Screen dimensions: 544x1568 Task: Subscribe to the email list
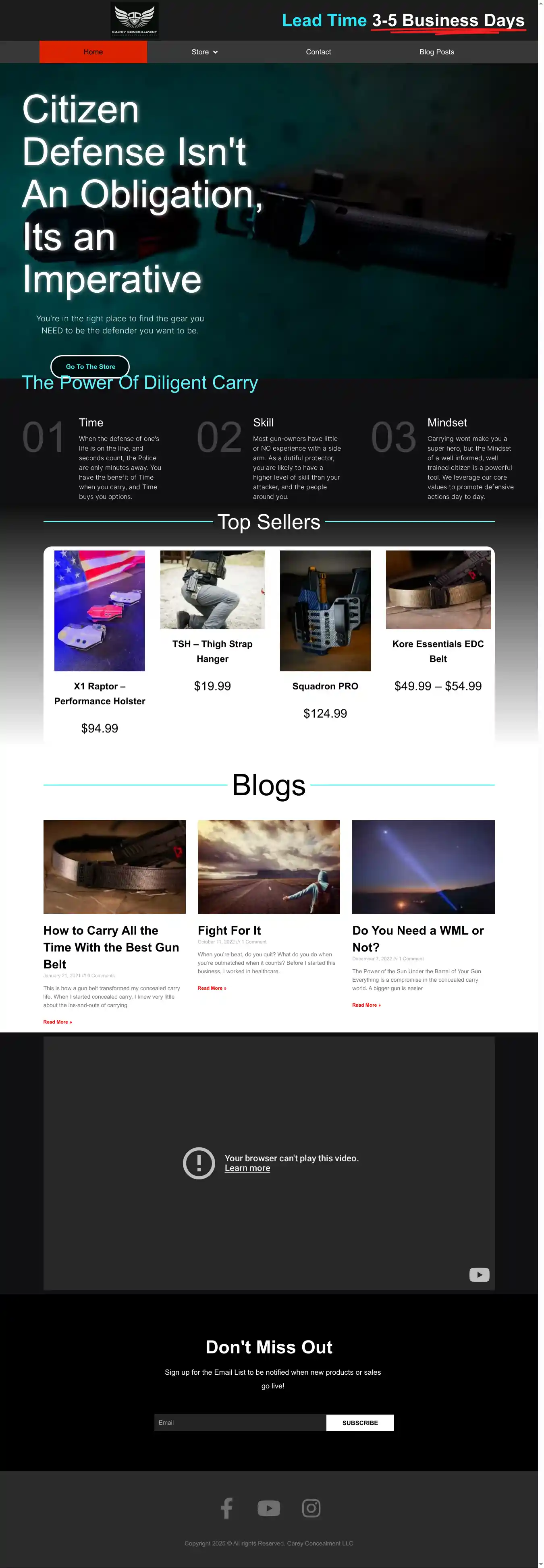coord(359,1423)
